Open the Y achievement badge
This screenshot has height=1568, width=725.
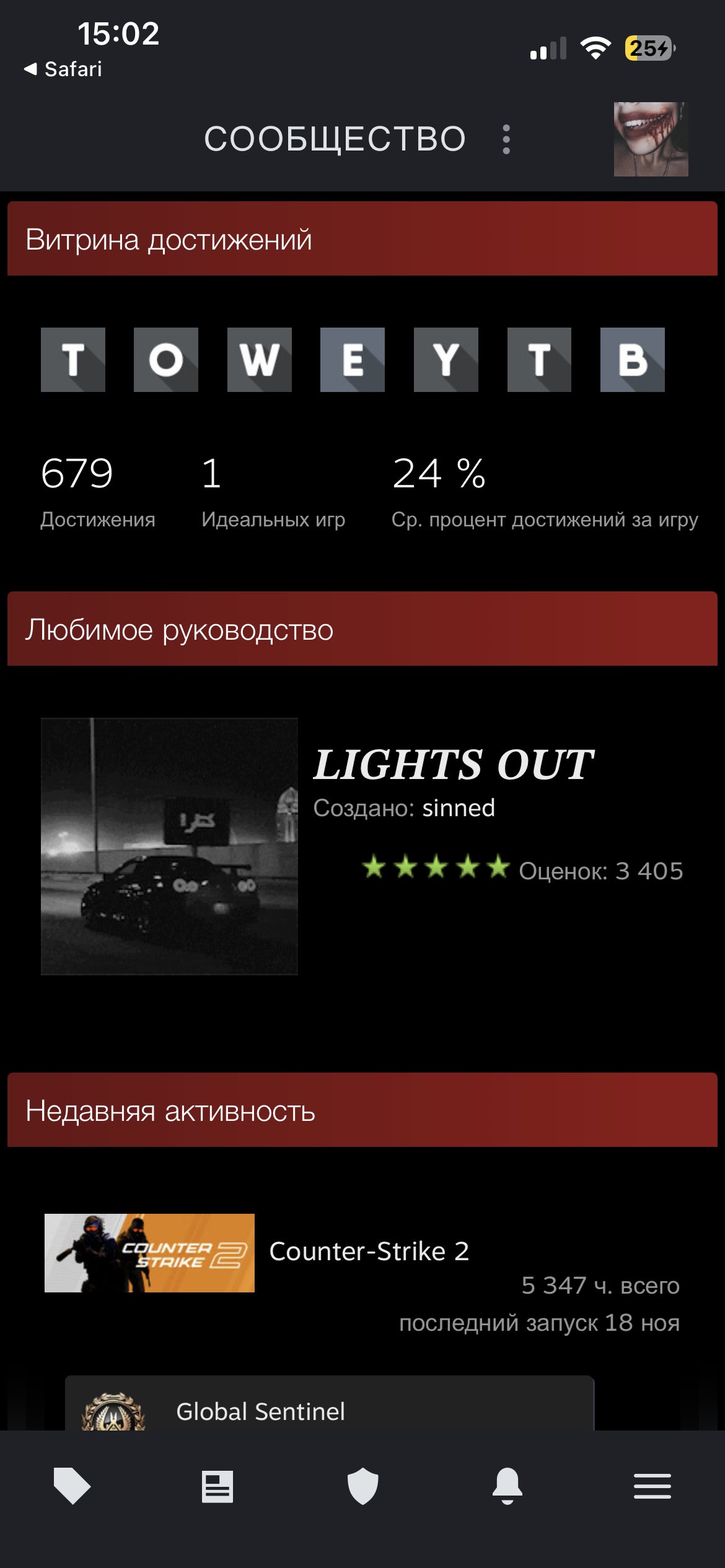point(446,360)
